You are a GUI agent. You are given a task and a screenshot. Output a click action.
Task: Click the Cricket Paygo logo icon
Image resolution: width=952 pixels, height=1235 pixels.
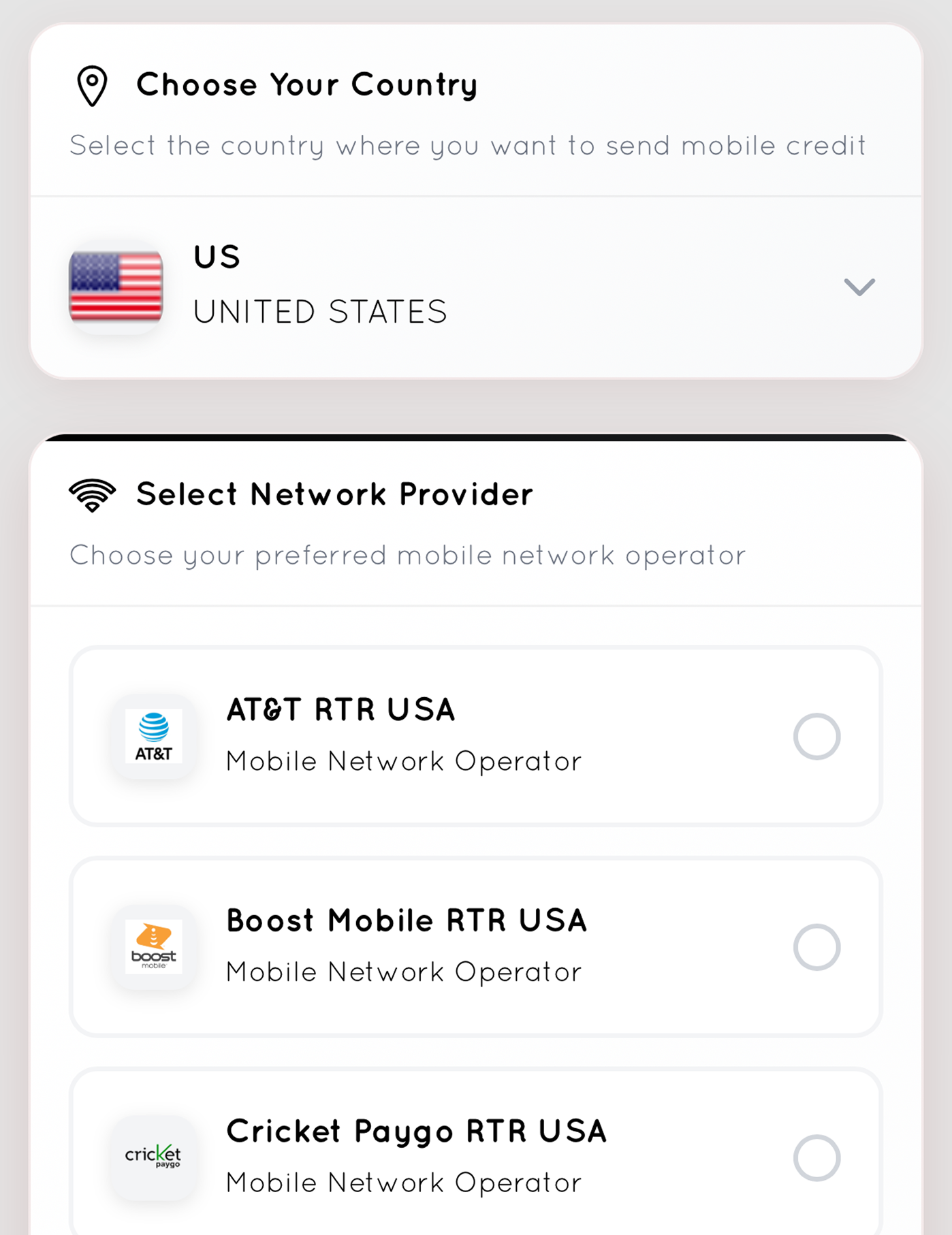click(153, 1157)
